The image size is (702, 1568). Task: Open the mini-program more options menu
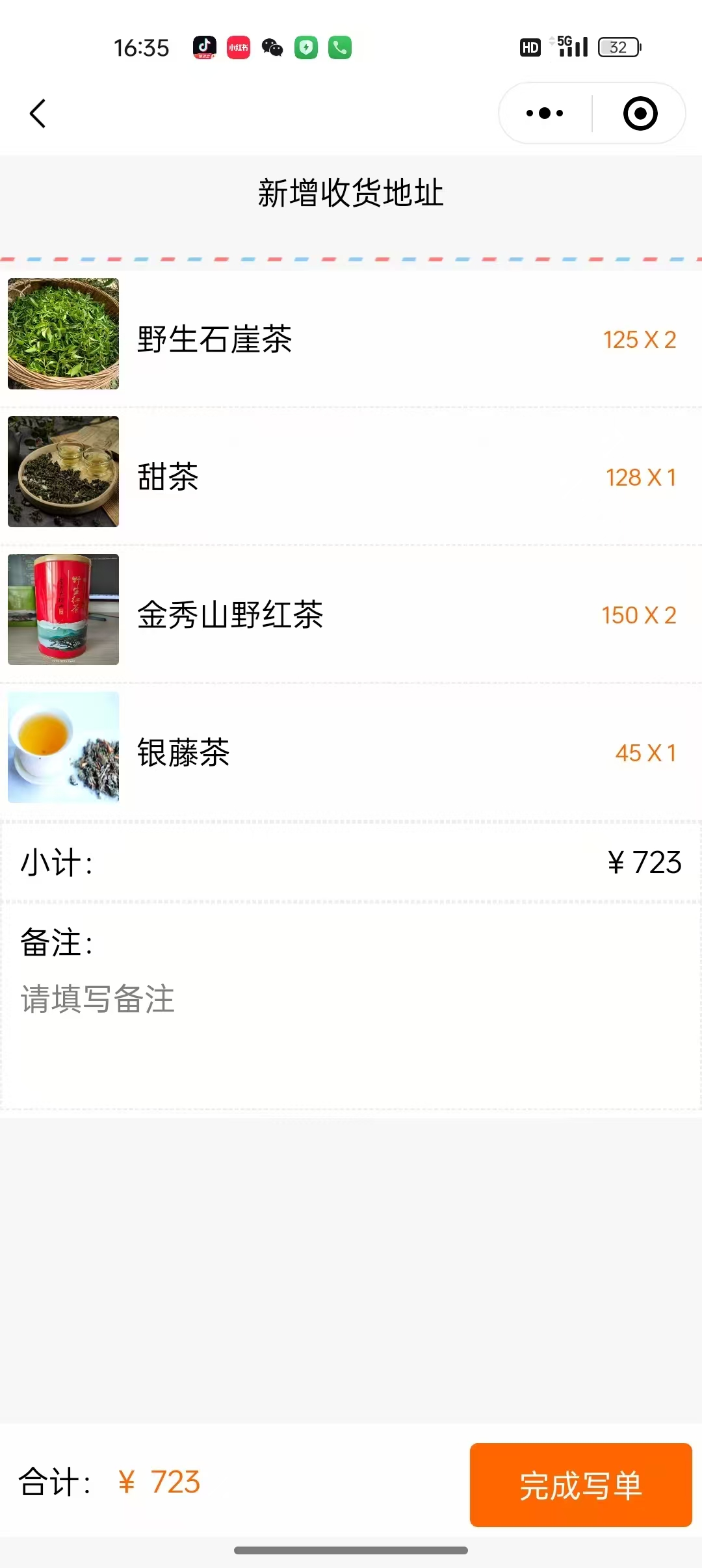(x=543, y=112)
